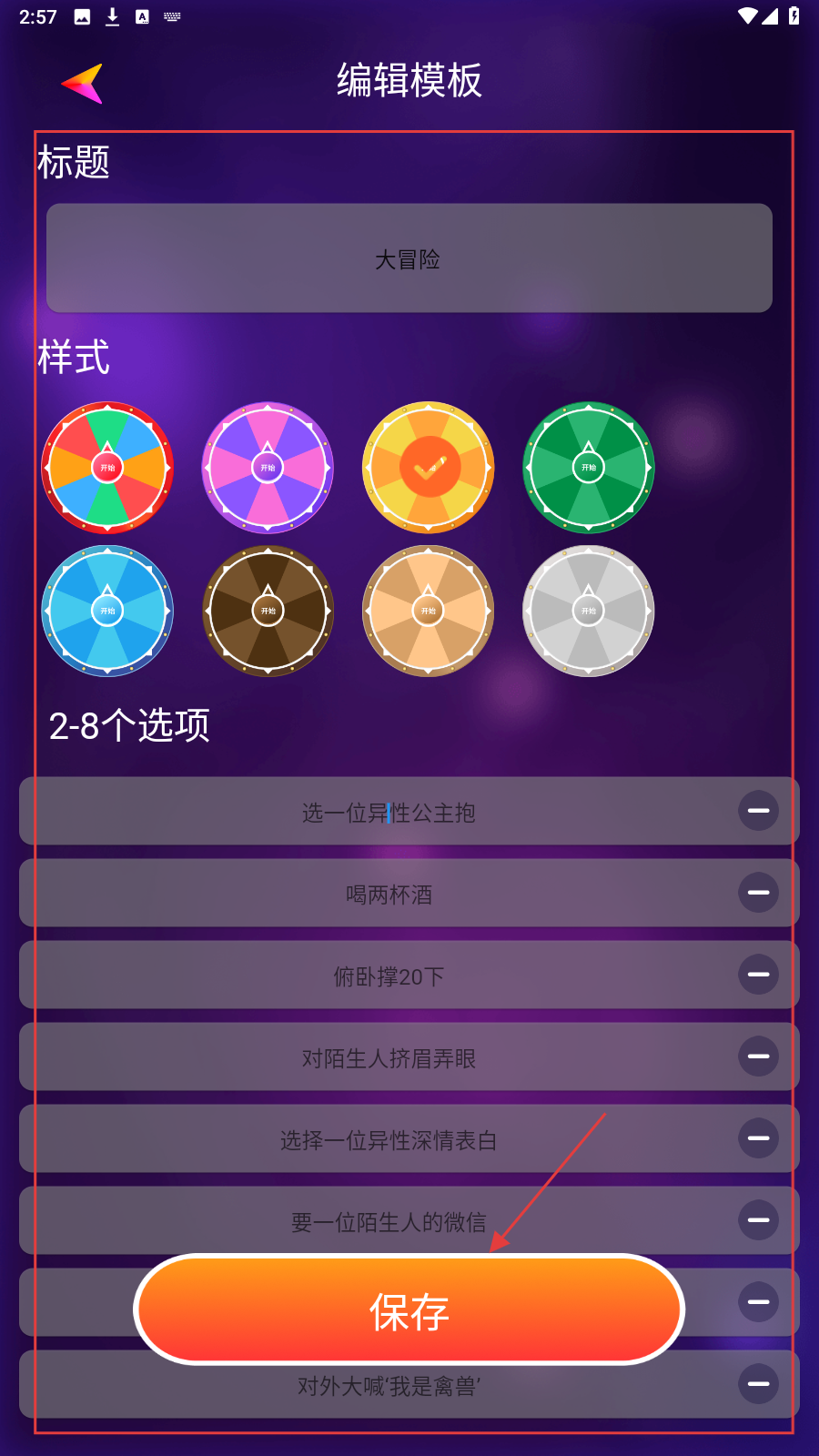Viewport: 819px width, 1456px height.
Task: Remove the 对陌生人挤眉弄眼 option
Action: pyautogui.click(x=758, y=1057)
